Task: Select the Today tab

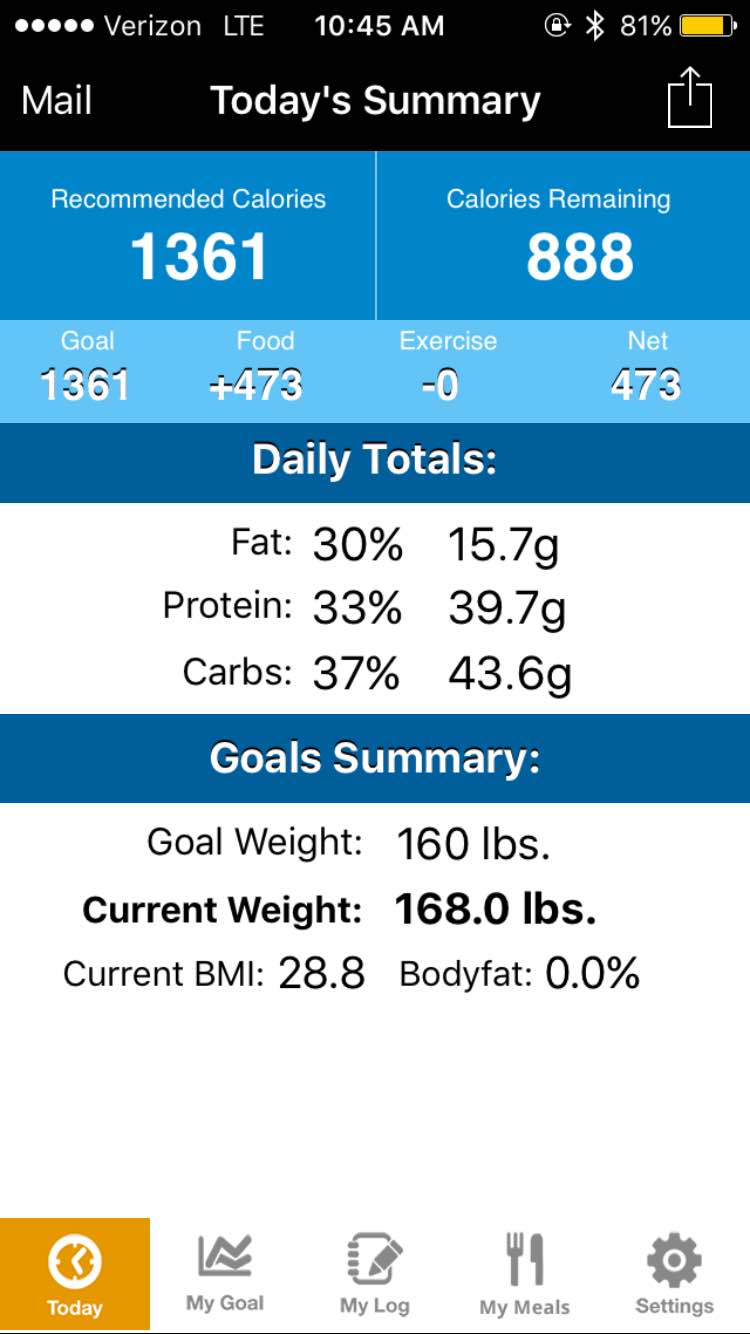Action: 75,1274
